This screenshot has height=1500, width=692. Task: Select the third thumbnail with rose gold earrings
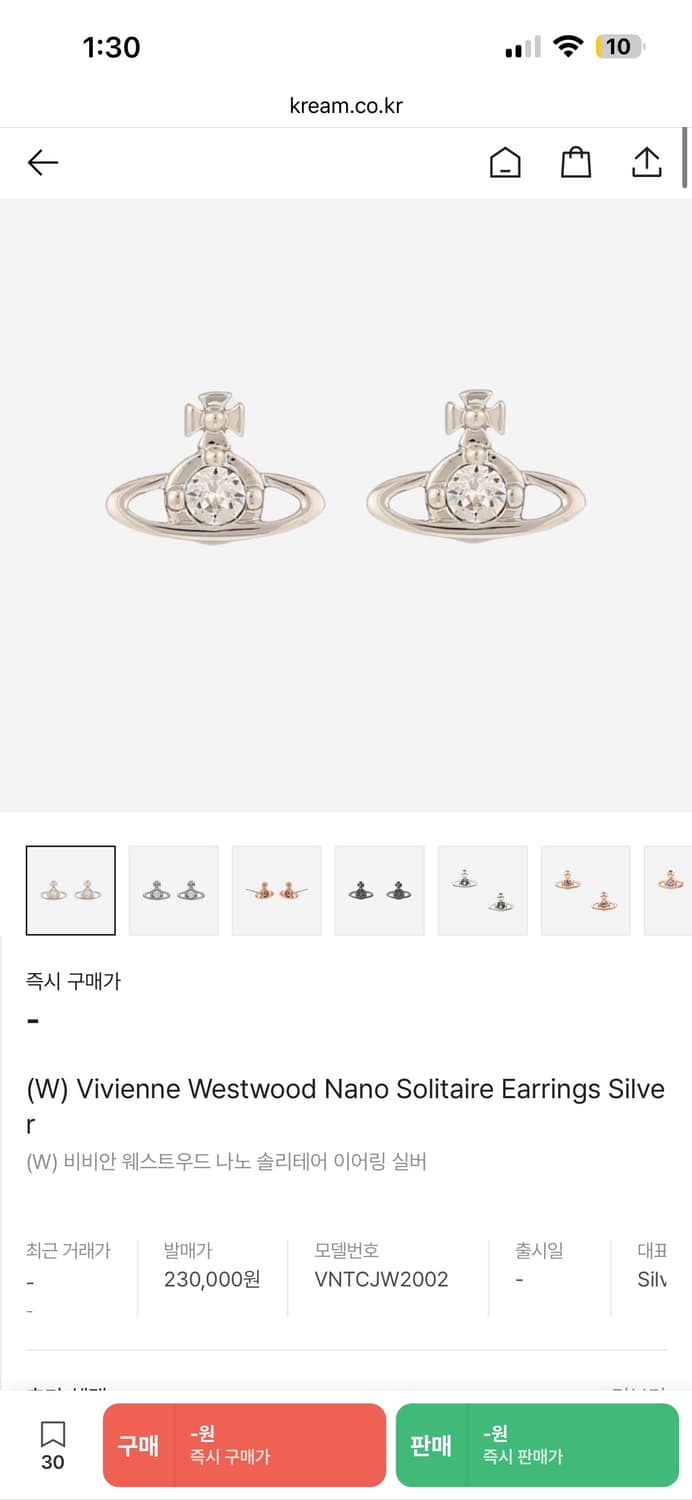pyautogui.click(x=277, y=890)
